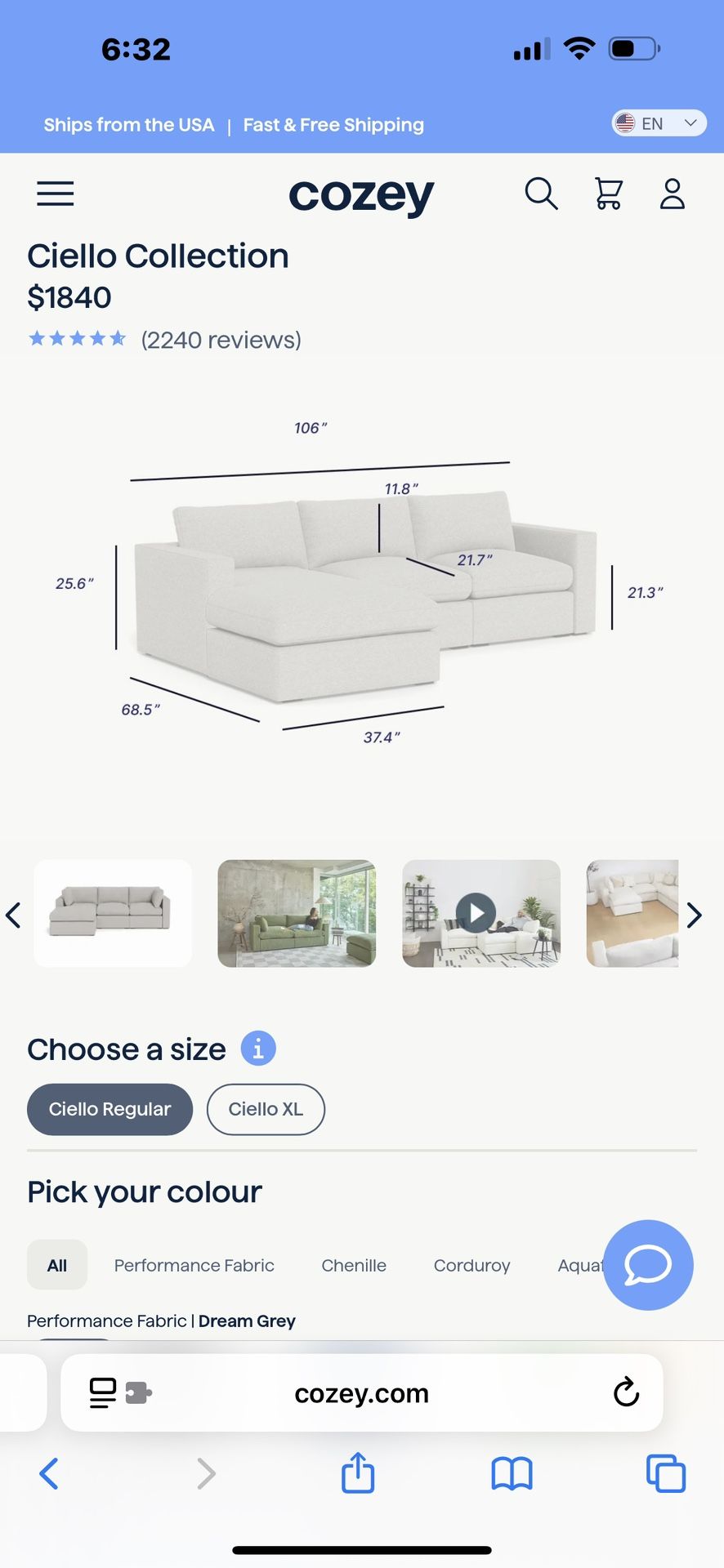
Task: Open Safari bookmarks
Action: tap(512, 1473)
